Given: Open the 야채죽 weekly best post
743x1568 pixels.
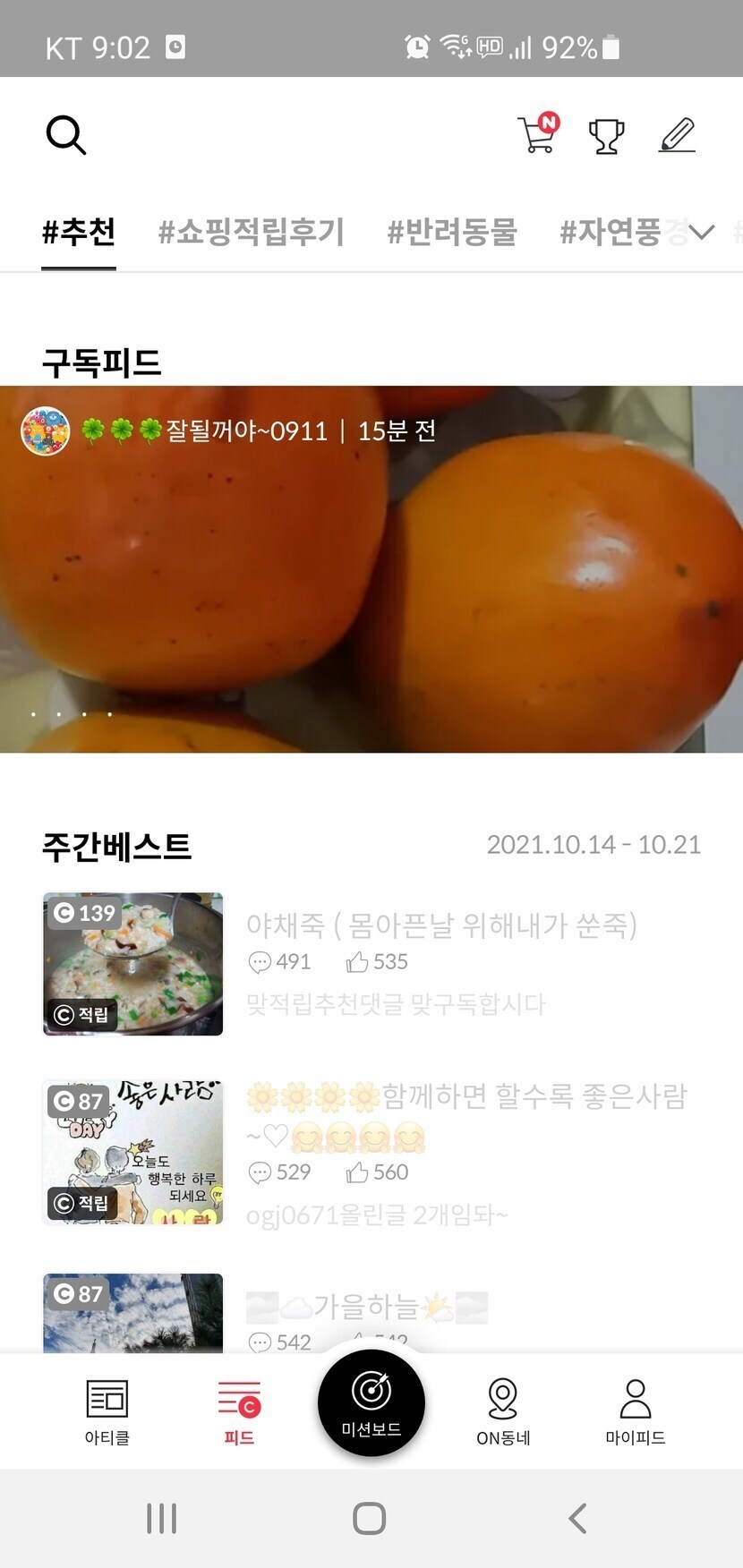Looking at the screenshot, I should (x=441, y=925).
